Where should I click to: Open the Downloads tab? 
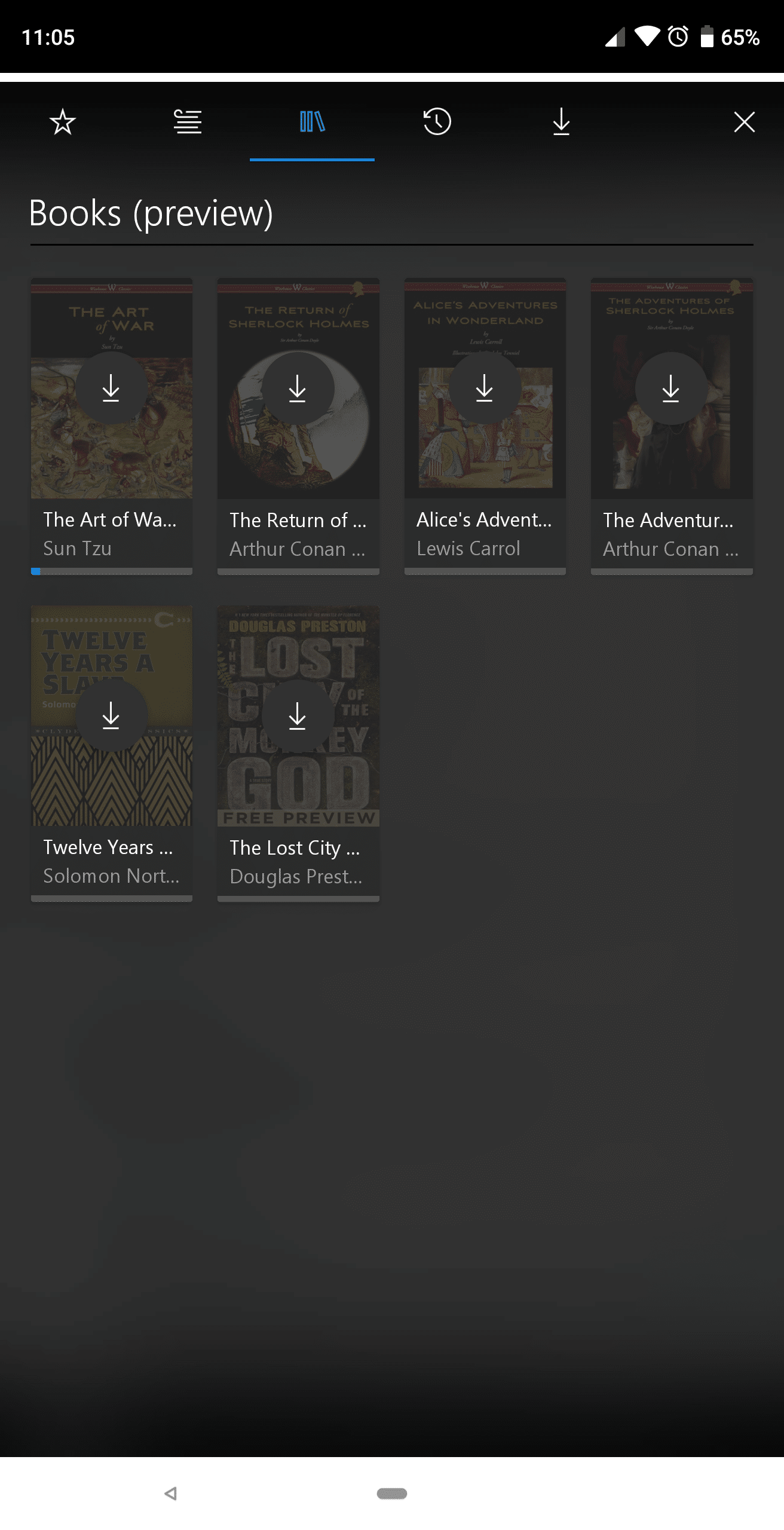[561, 122]
